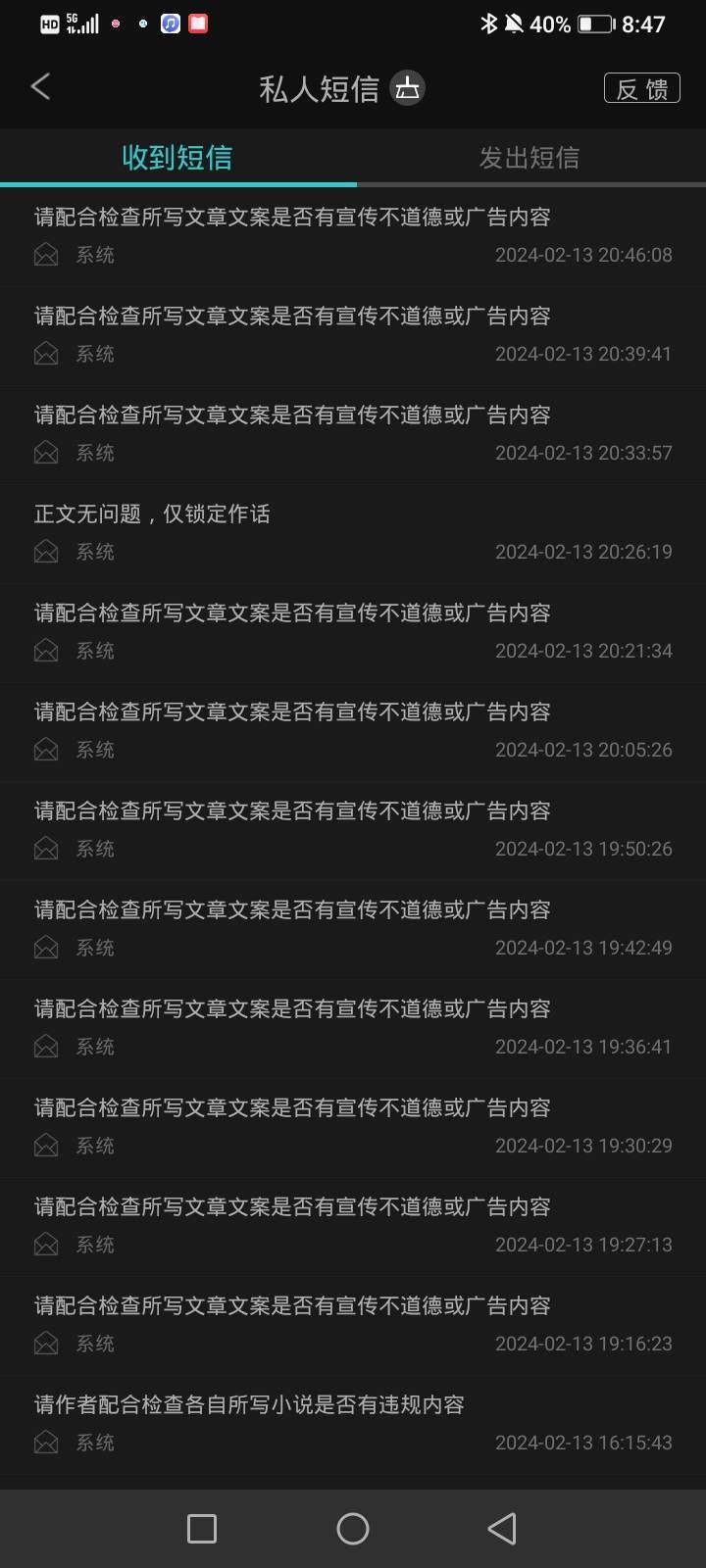View the message received at 19:50:26
706x1568 pixels.
353,830
